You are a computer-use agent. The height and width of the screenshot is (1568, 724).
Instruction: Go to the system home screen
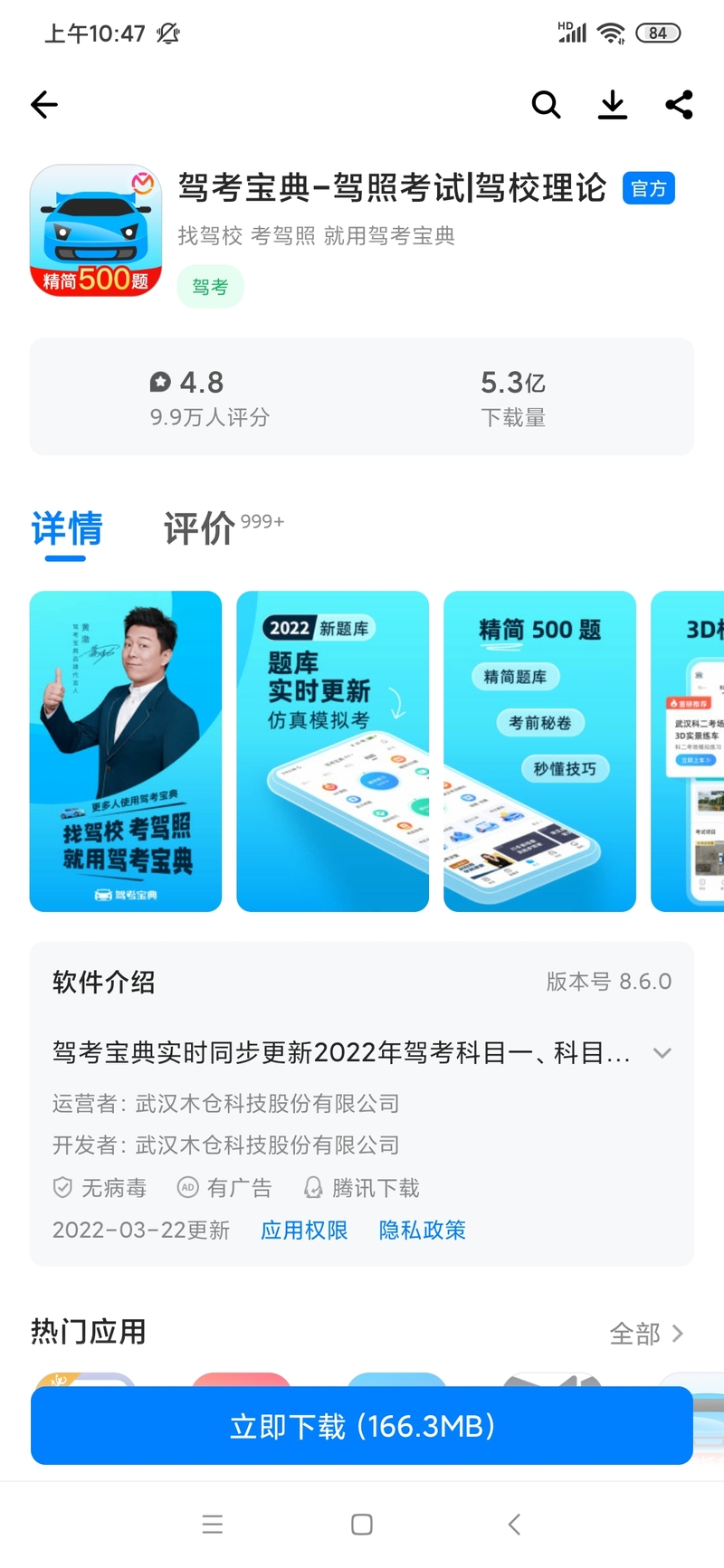[x=362, y=1525]
